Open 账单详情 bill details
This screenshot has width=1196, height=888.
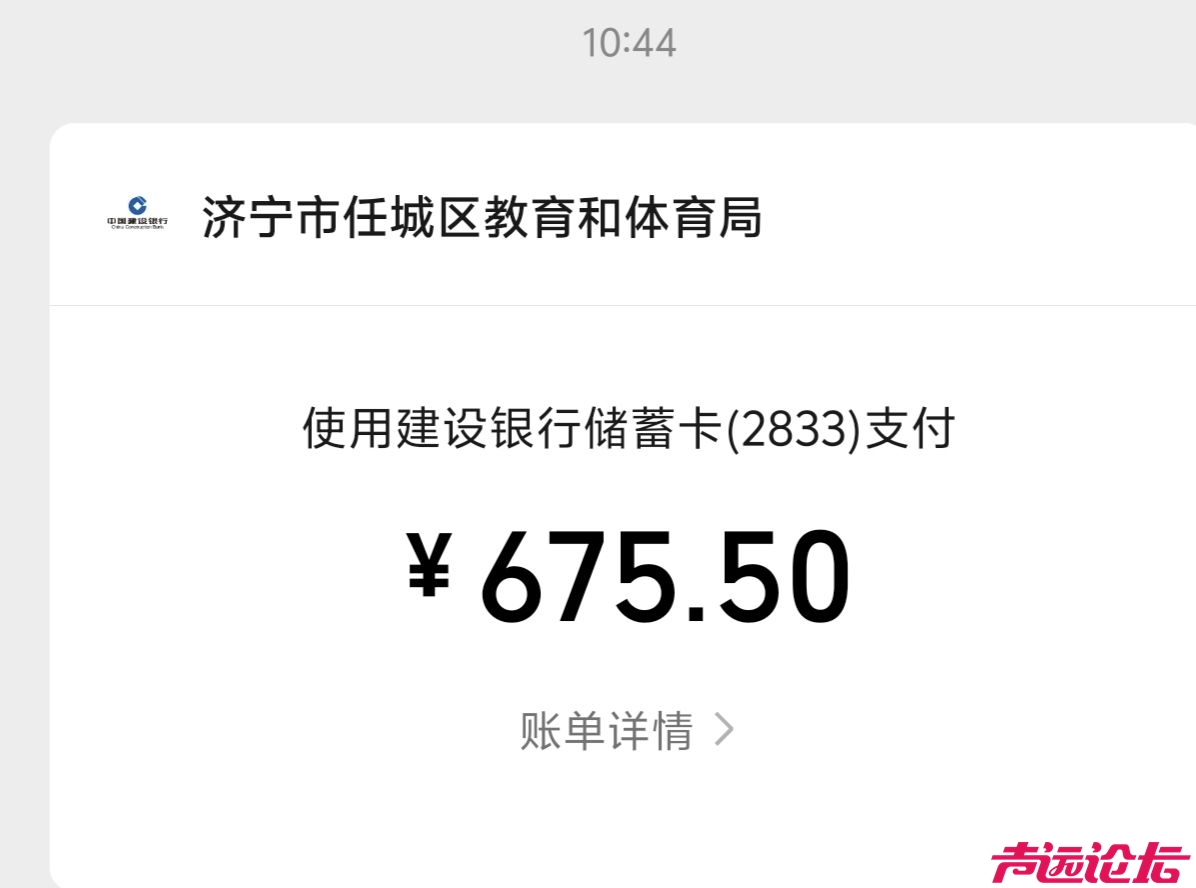pyautogui.click(x=626, y=731)
